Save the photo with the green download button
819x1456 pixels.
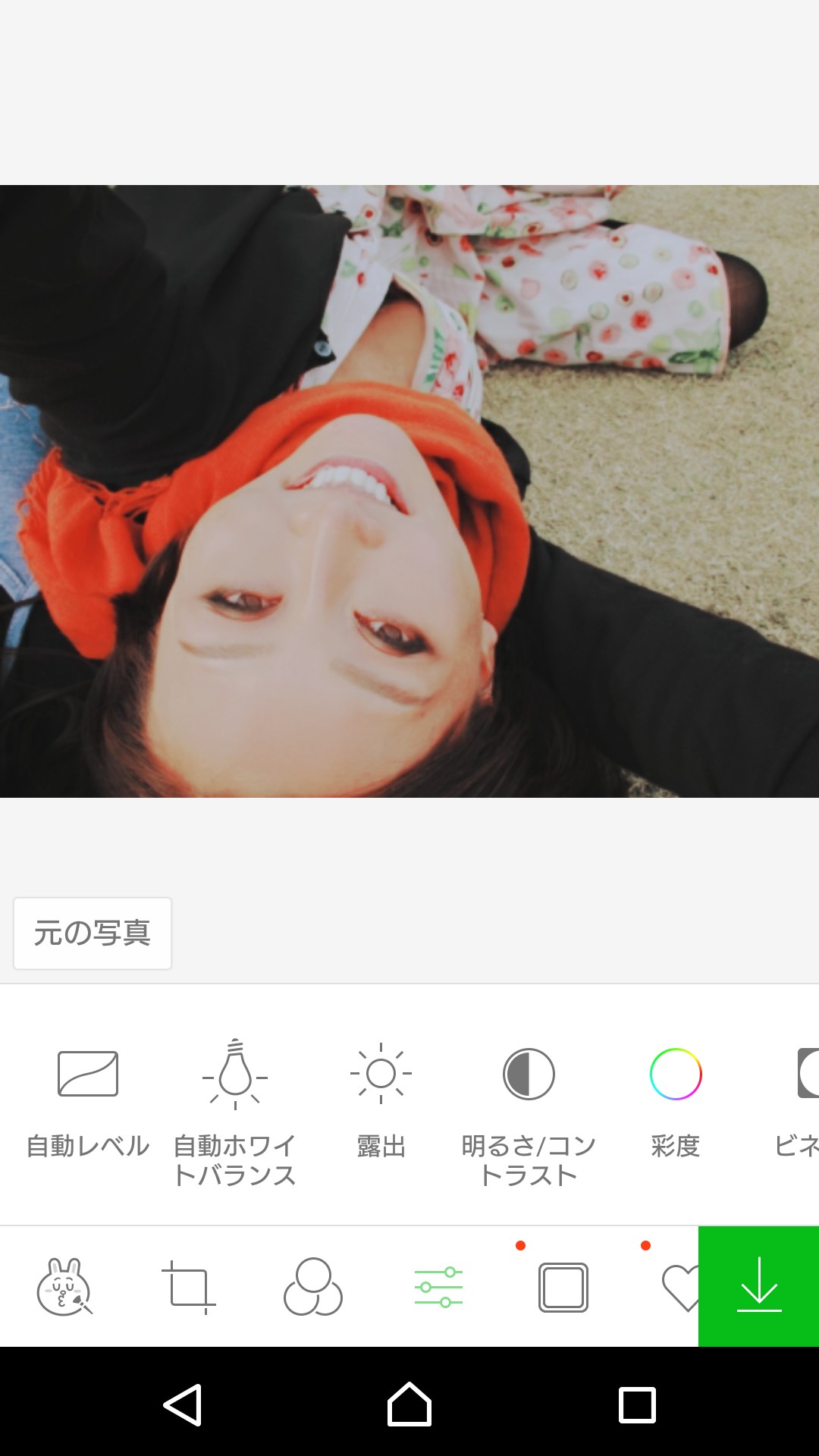point(758,1287)
